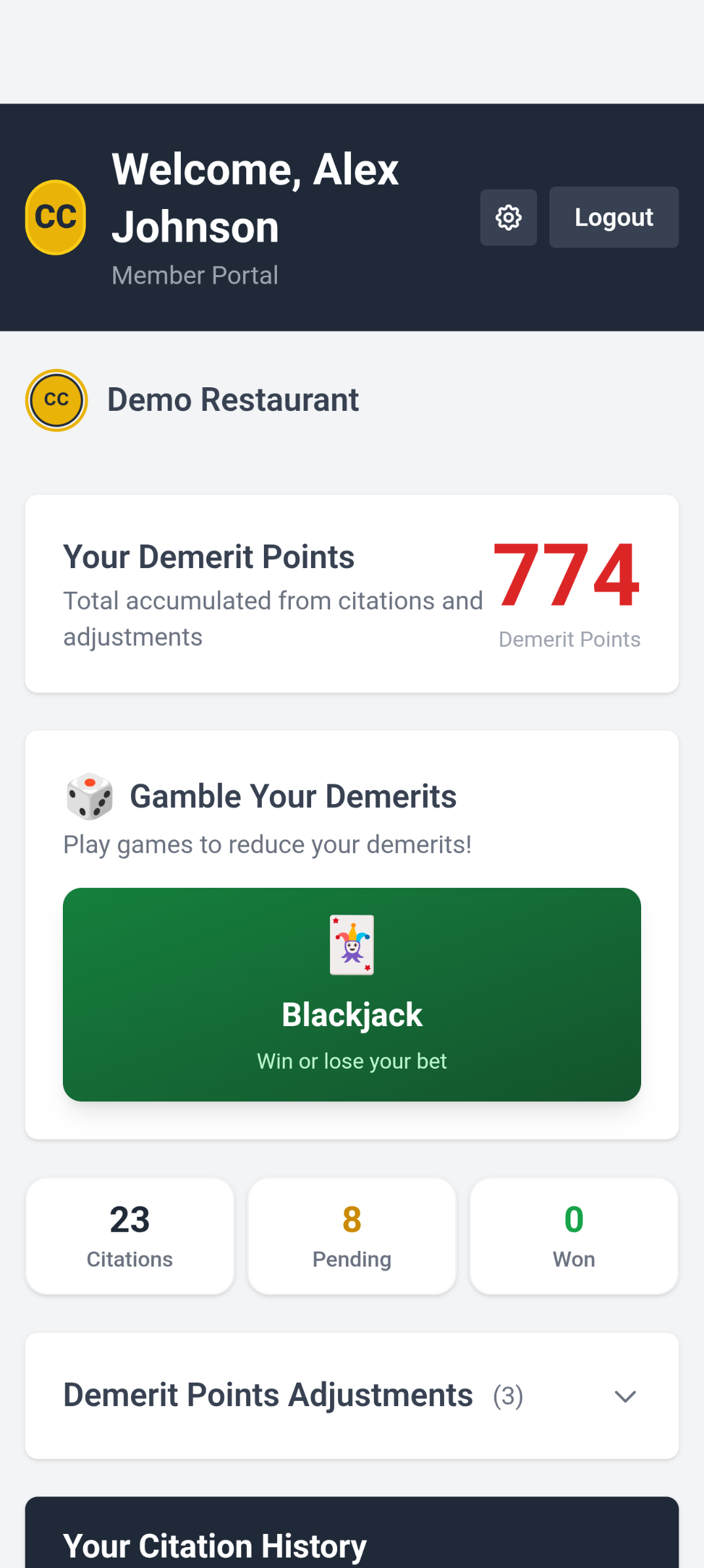The image size is (704, 1568).
Task: Click the chevron arrow next to (3)
Action: click(x=625, y=1396)
